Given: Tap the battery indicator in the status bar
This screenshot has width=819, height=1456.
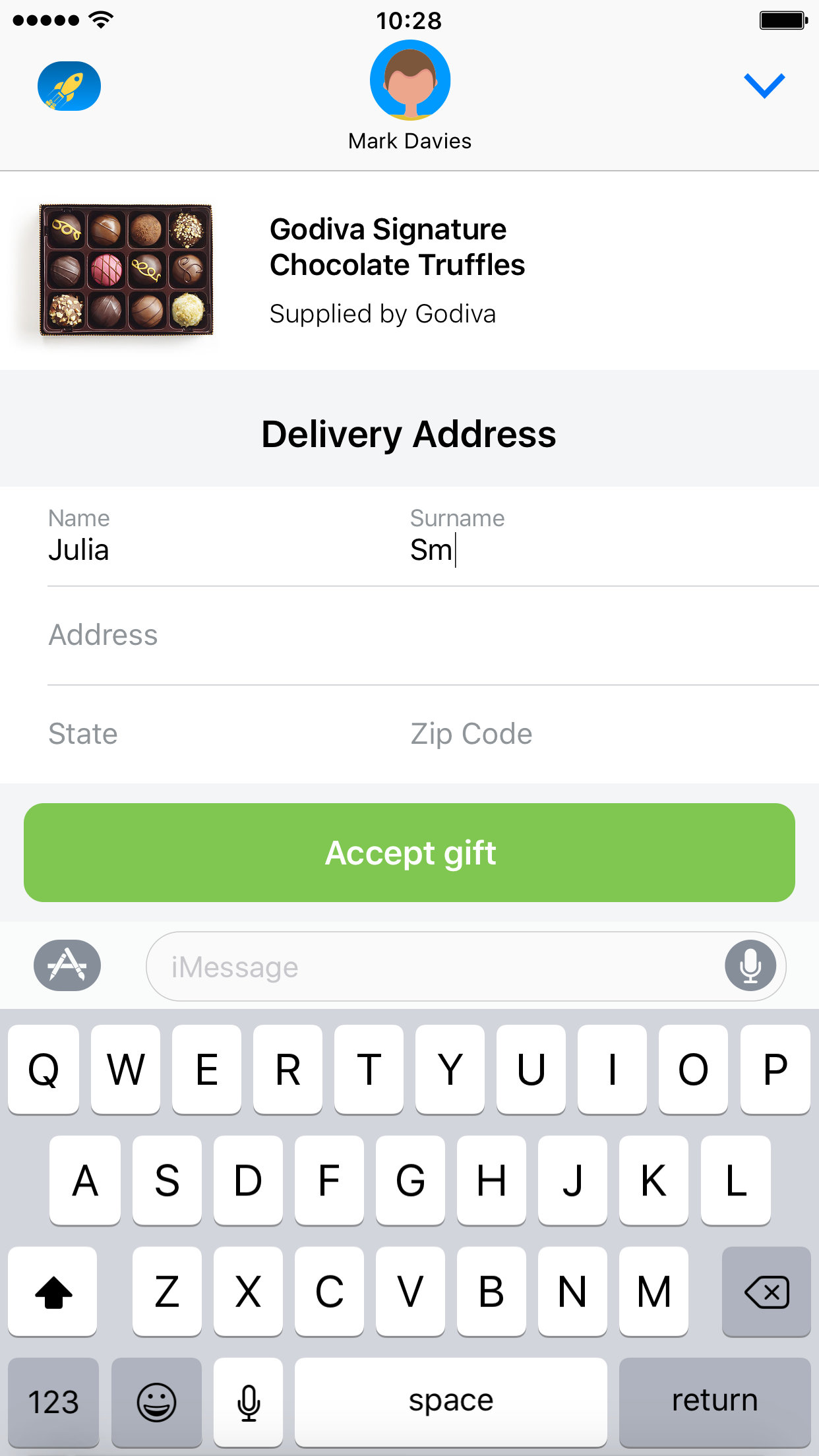Looking at the screenshot, I should click(x=784, y=20).
